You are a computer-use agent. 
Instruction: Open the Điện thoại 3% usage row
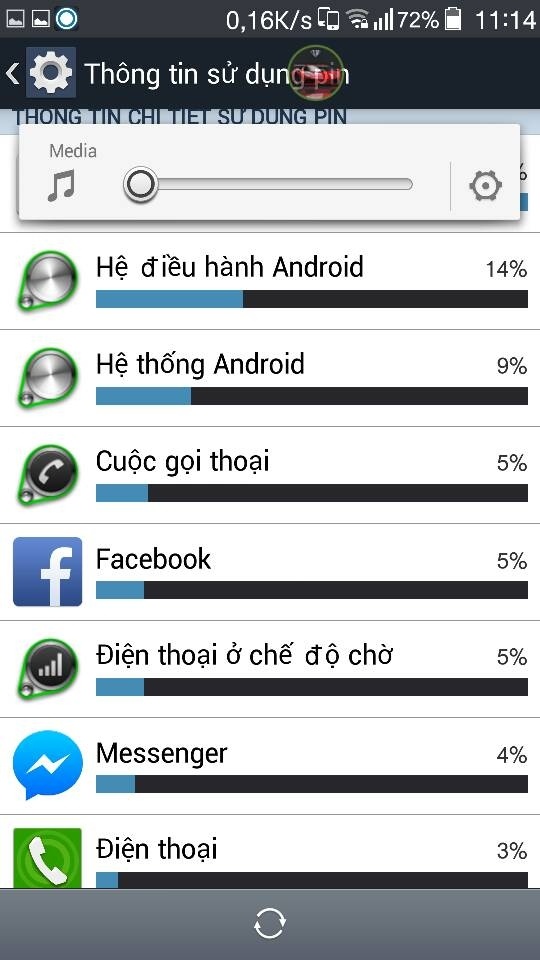270,852
